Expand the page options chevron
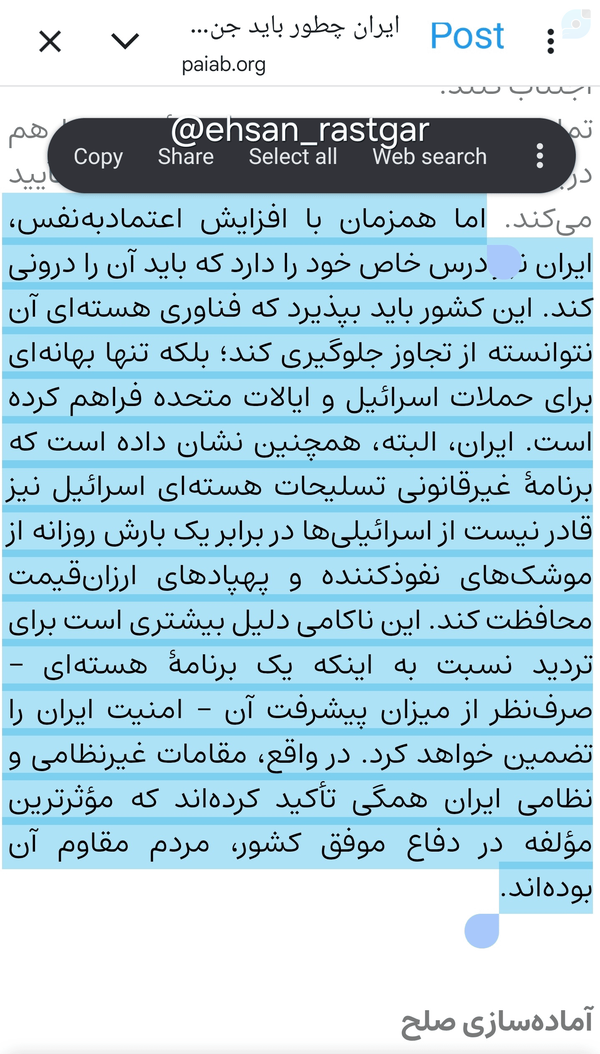 (x=125, y=42)
